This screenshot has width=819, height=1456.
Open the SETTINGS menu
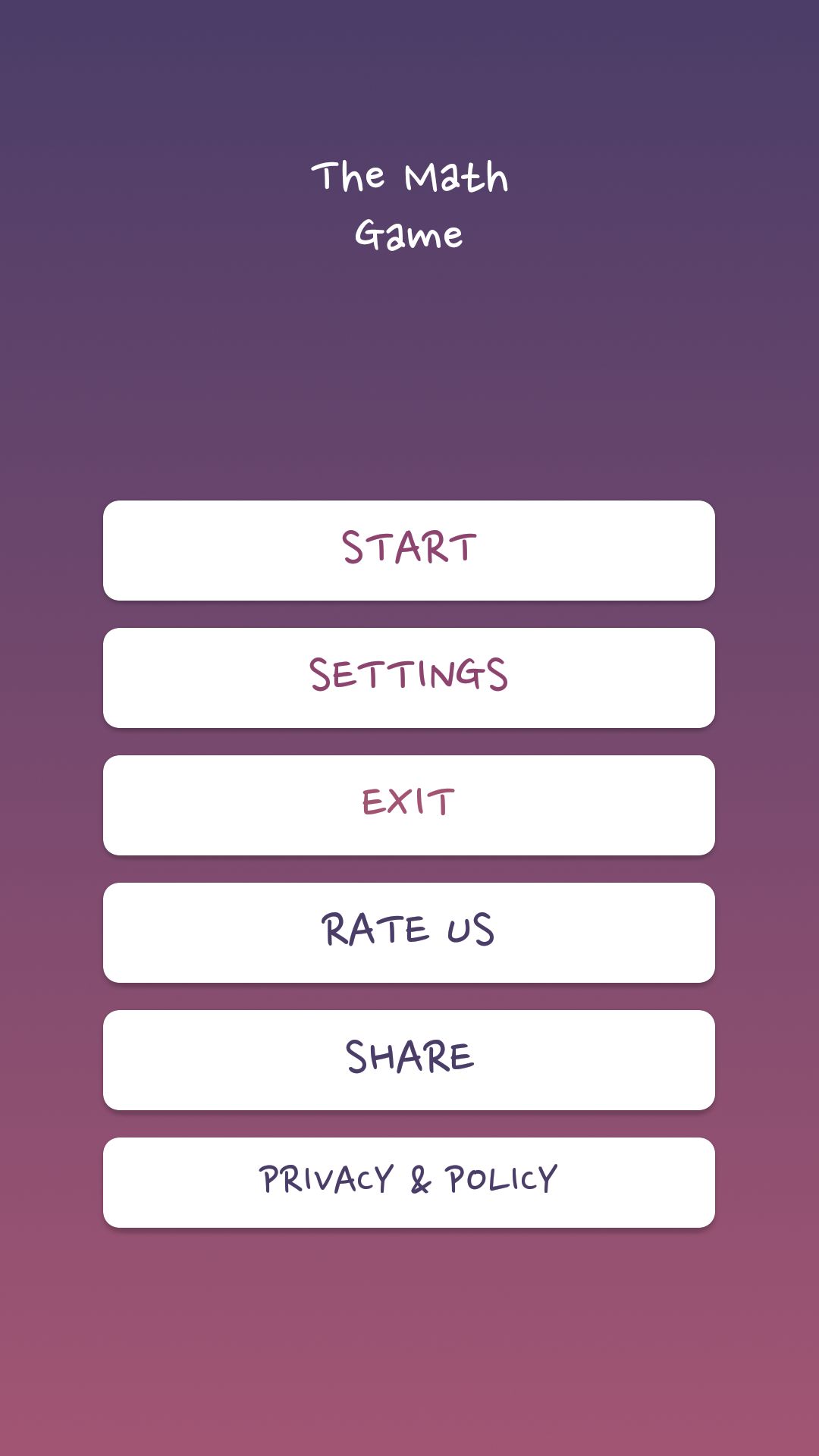coord(409,677)
